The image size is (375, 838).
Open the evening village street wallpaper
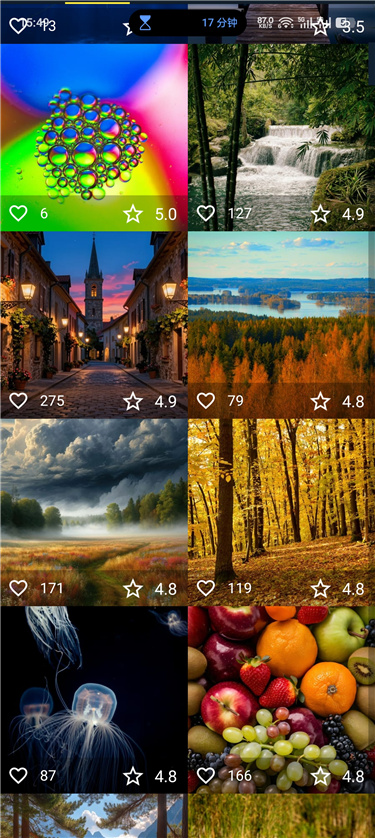coord(94,325)
